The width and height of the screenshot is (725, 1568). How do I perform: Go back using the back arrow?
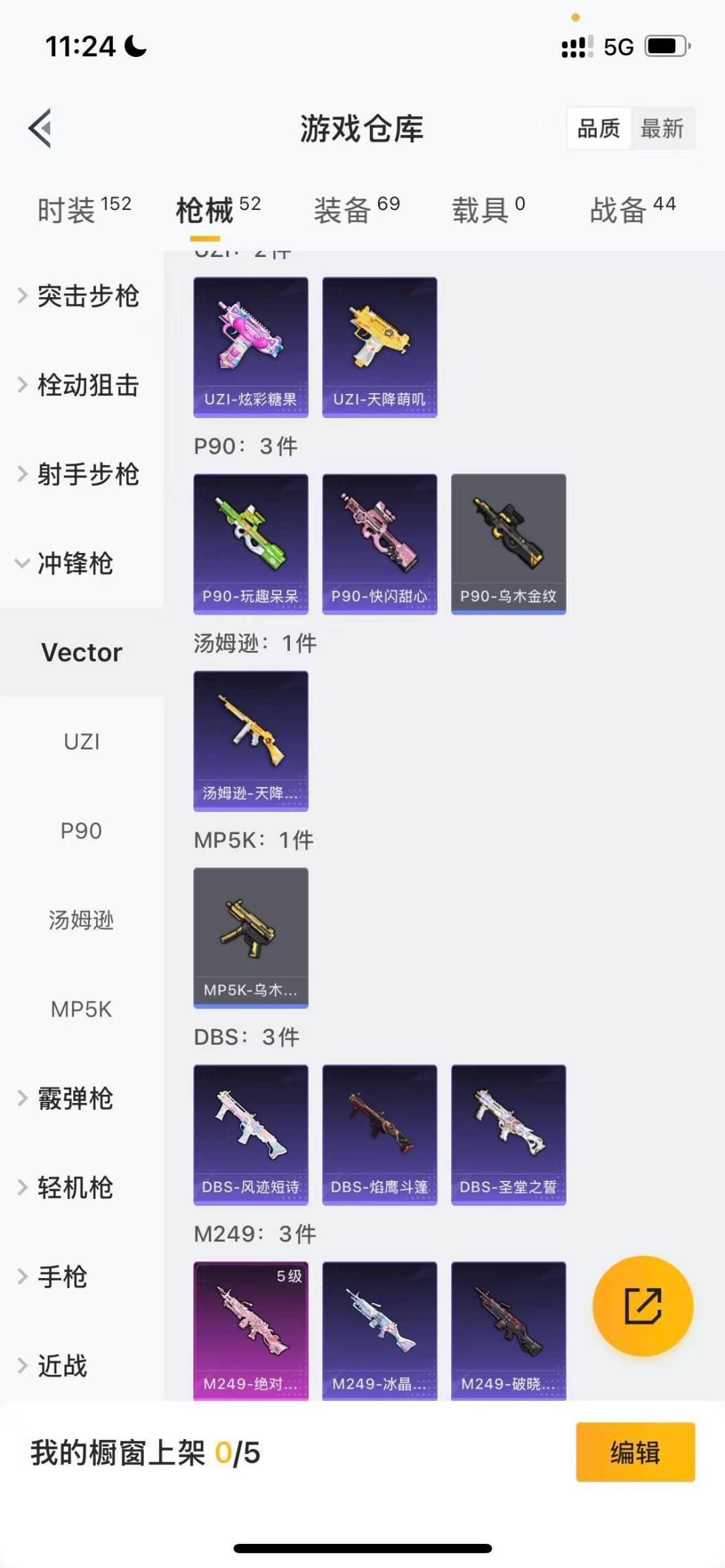tap(42, 129)
